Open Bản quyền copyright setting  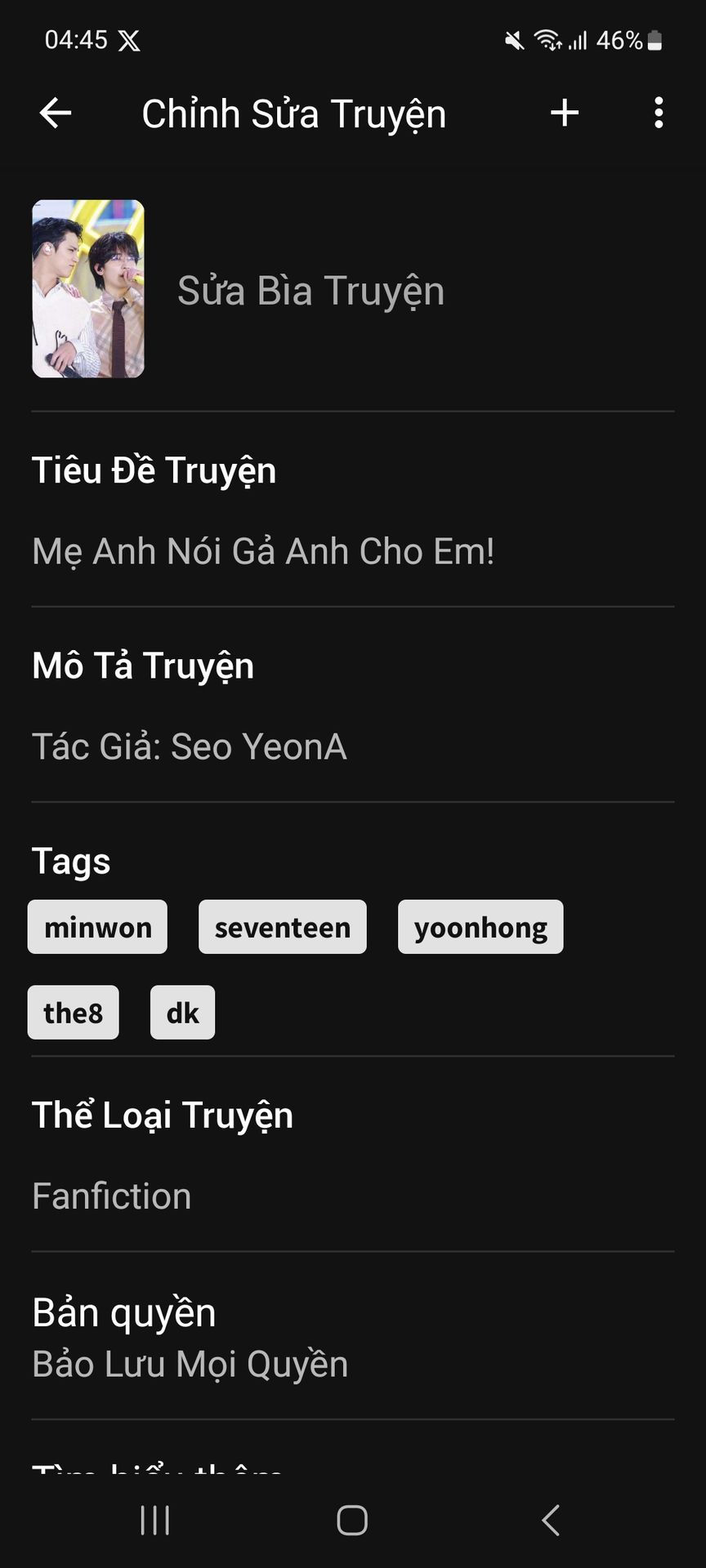point(190,1339)
